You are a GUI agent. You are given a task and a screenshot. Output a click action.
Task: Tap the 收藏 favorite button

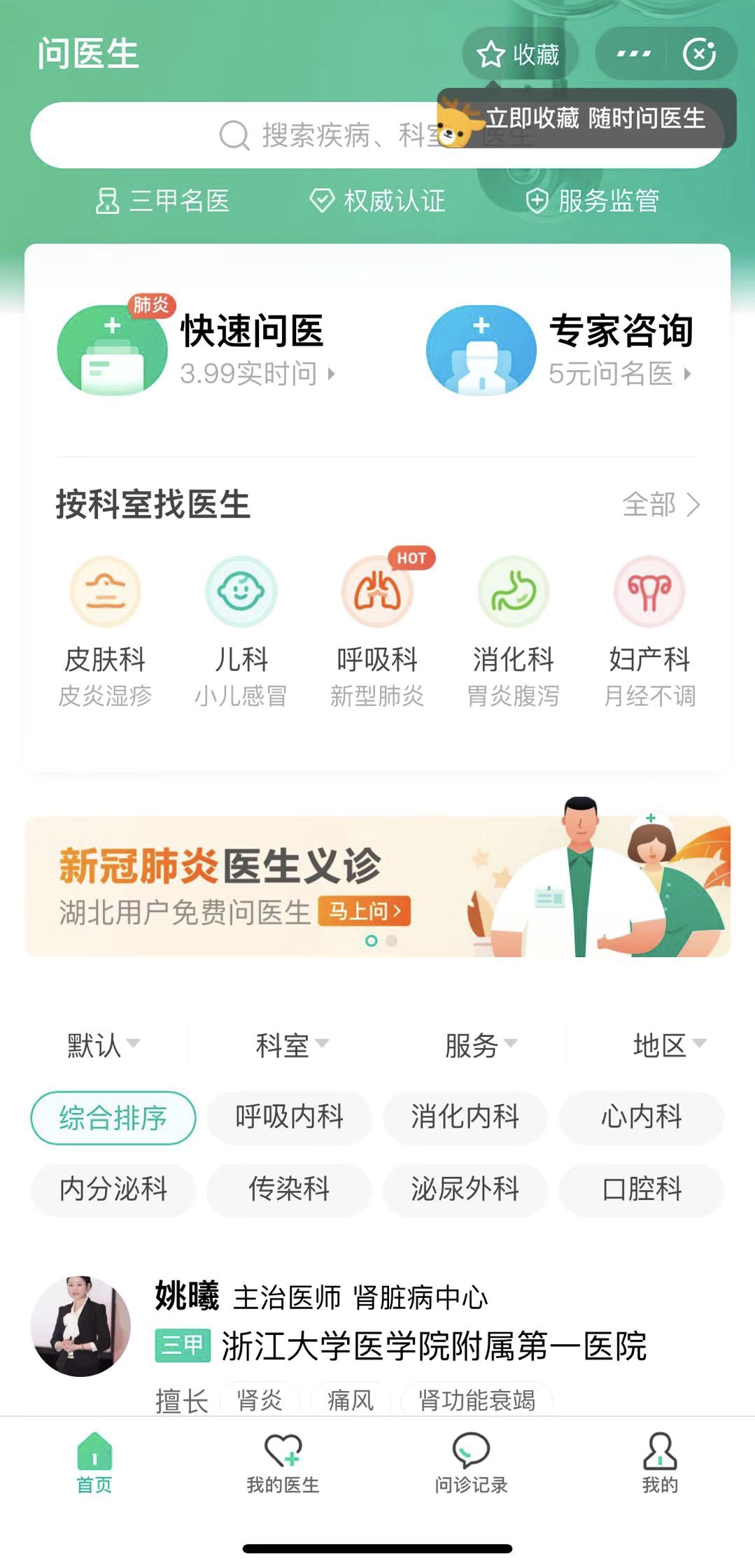[518, 54]
